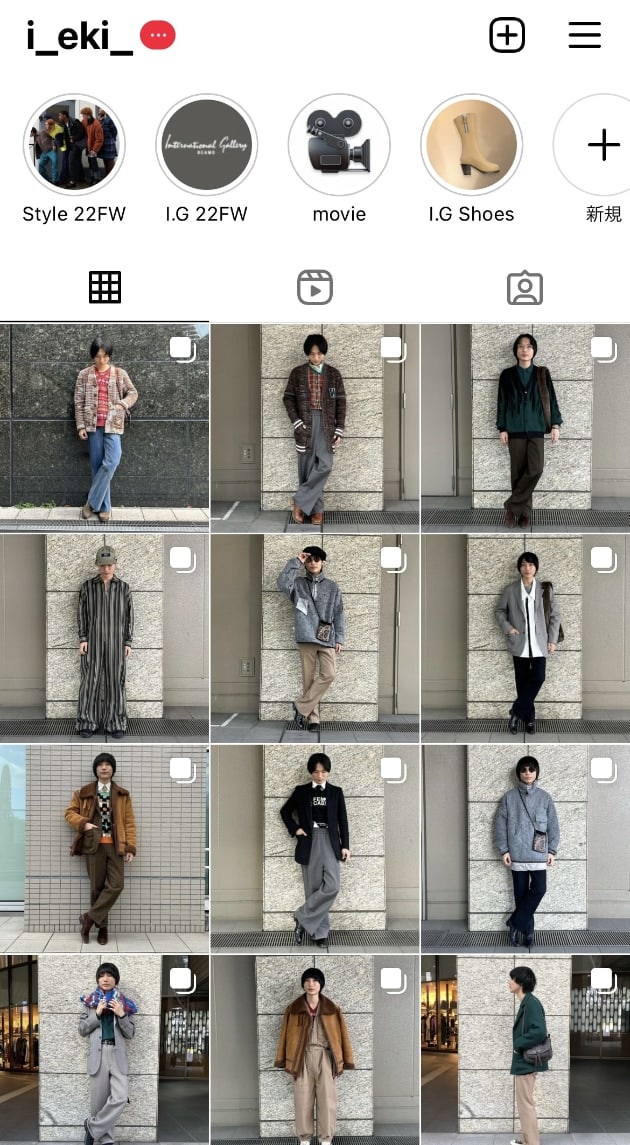Screen dimensions: 630x1145
Task: Tap the i_eki_ username account switcher
Action: (x=80, y=37)
